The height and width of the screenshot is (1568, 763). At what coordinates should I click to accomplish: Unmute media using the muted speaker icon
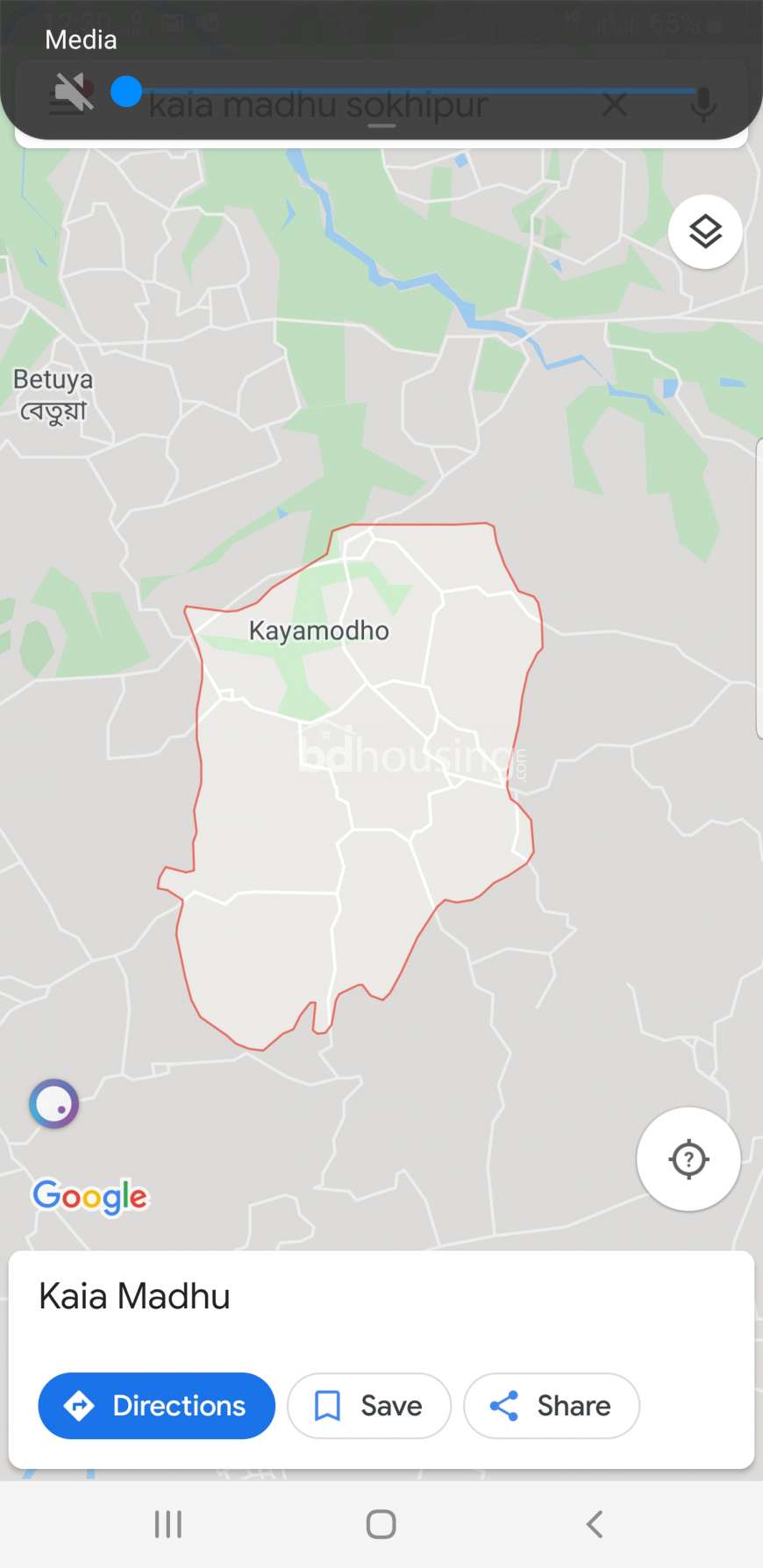coord(74,91)
